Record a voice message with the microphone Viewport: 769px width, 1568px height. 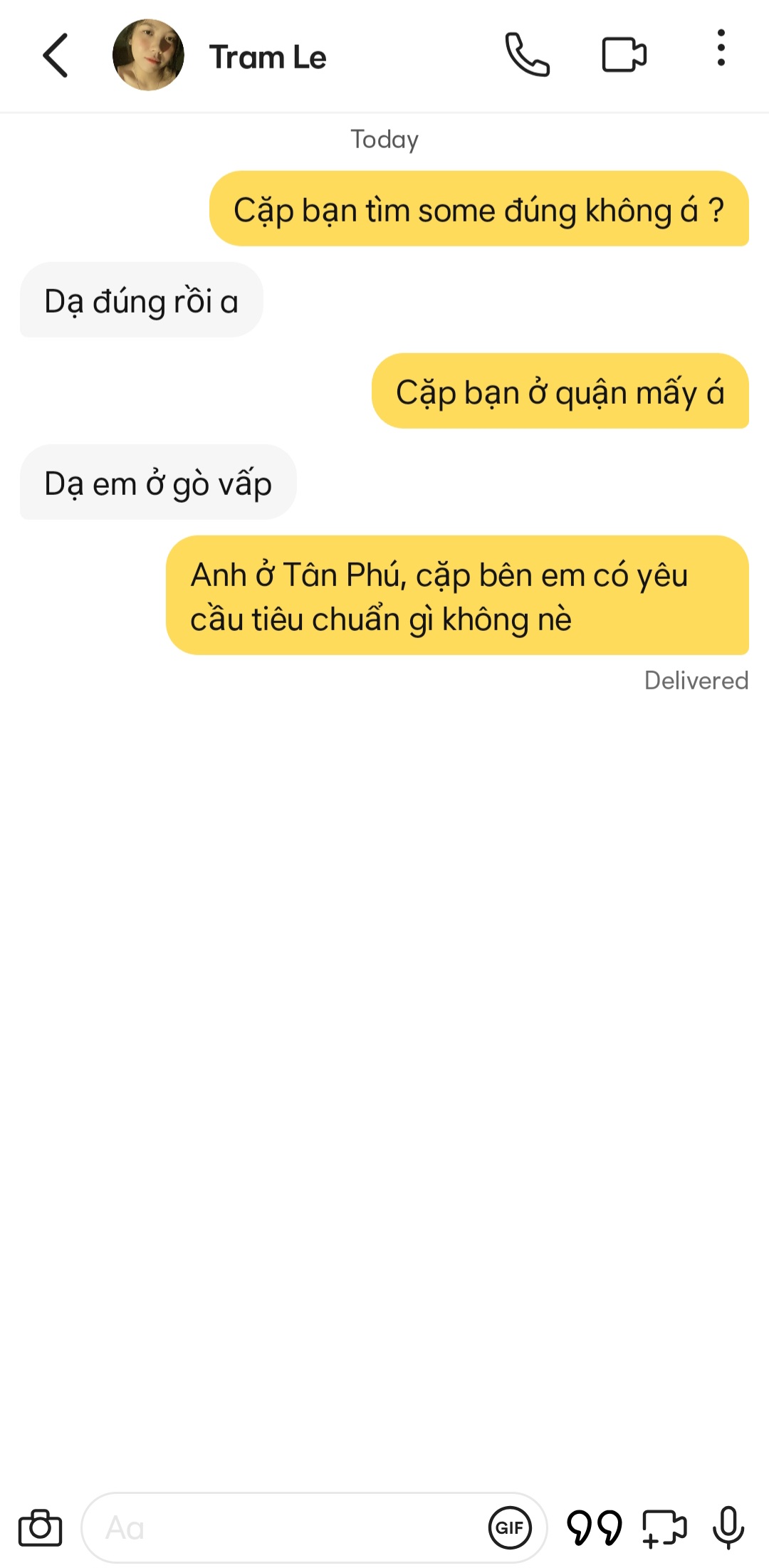[728, 1527]
